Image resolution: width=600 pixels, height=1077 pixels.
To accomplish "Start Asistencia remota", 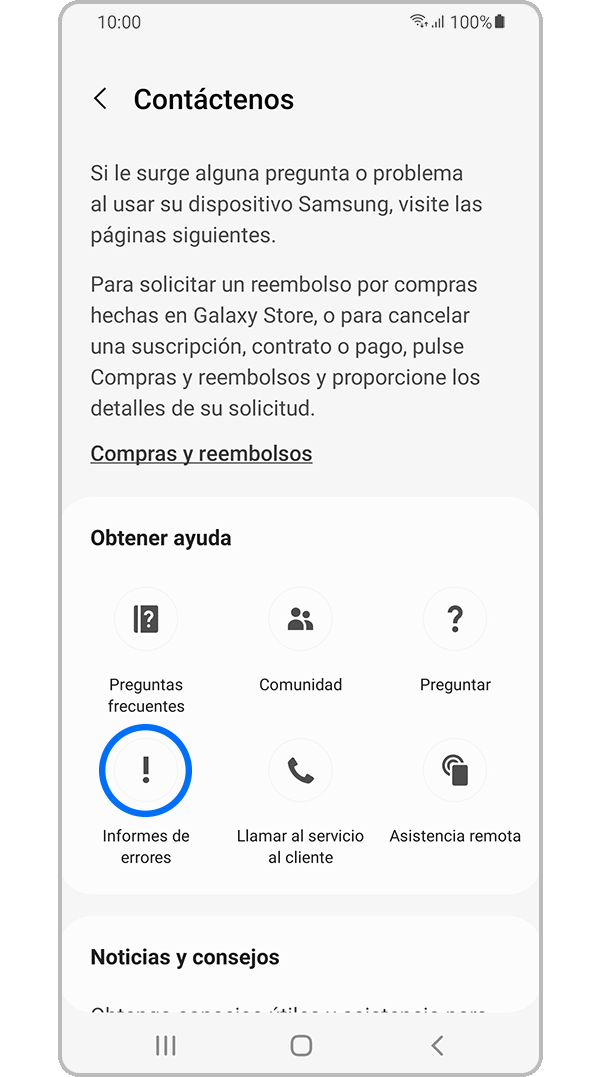I will pyautogui.click(x=455, y=770).
